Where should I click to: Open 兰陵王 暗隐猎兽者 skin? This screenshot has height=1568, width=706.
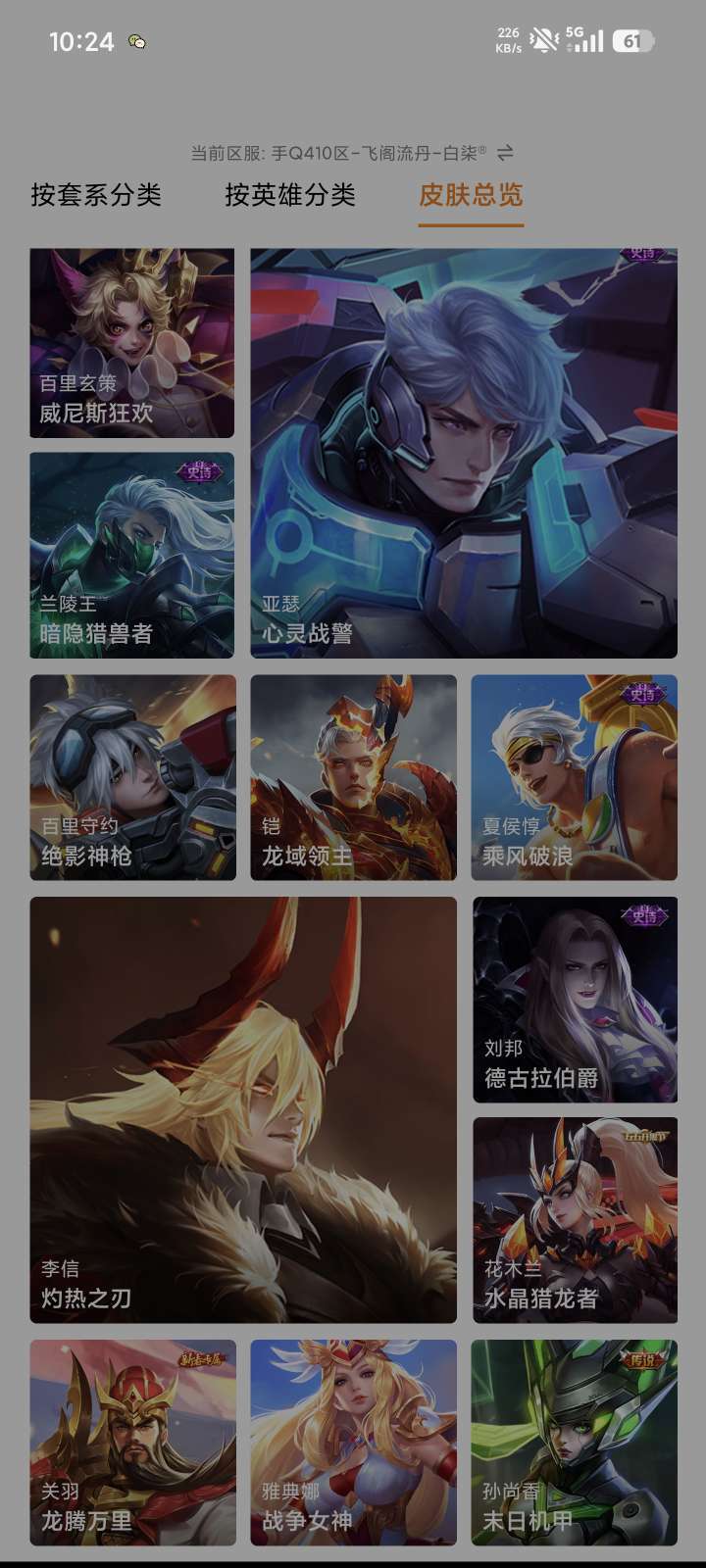tap(132, 555)
